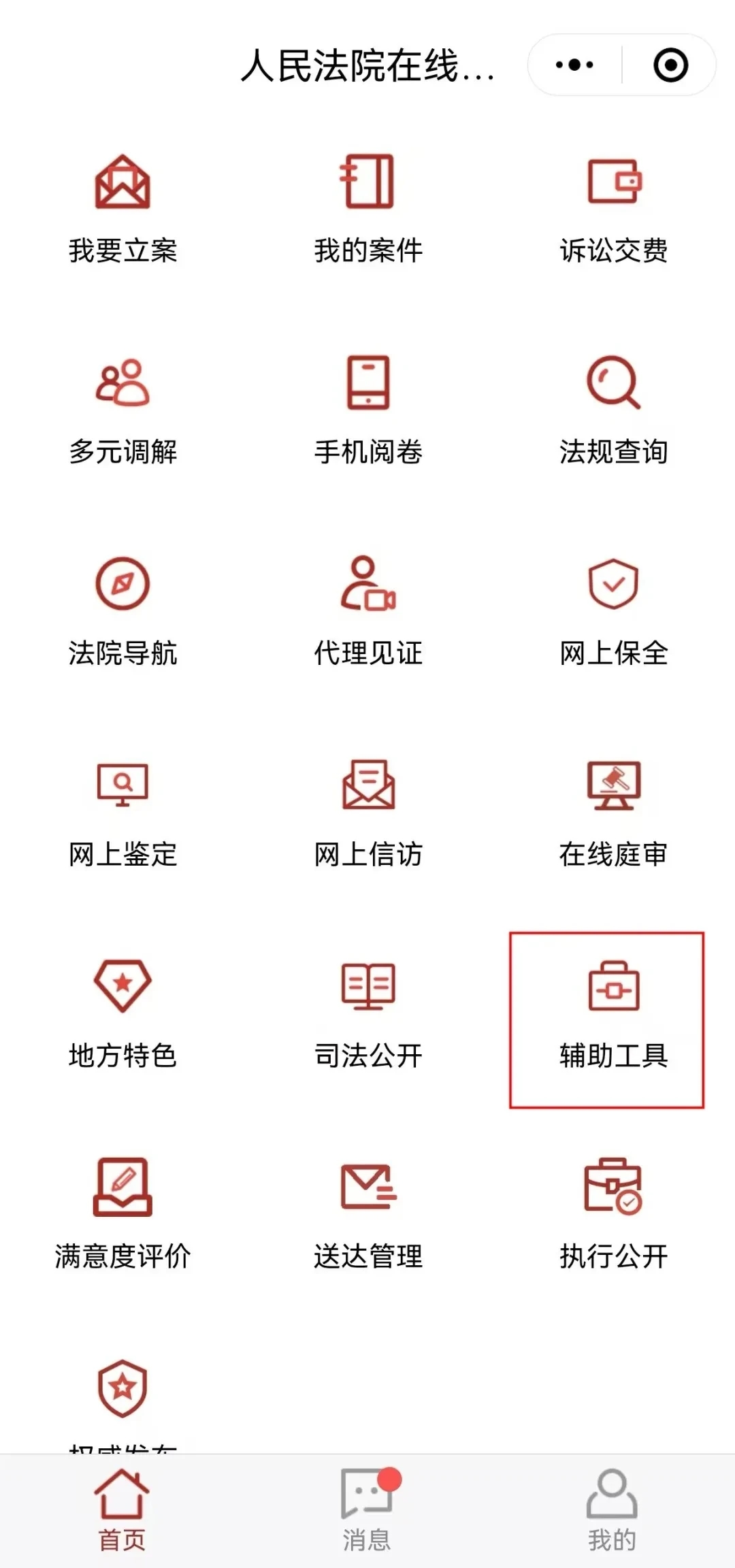Close the mini program with the circle button
The width and height of the screenshot is (735, 1568).
(670, 65)
